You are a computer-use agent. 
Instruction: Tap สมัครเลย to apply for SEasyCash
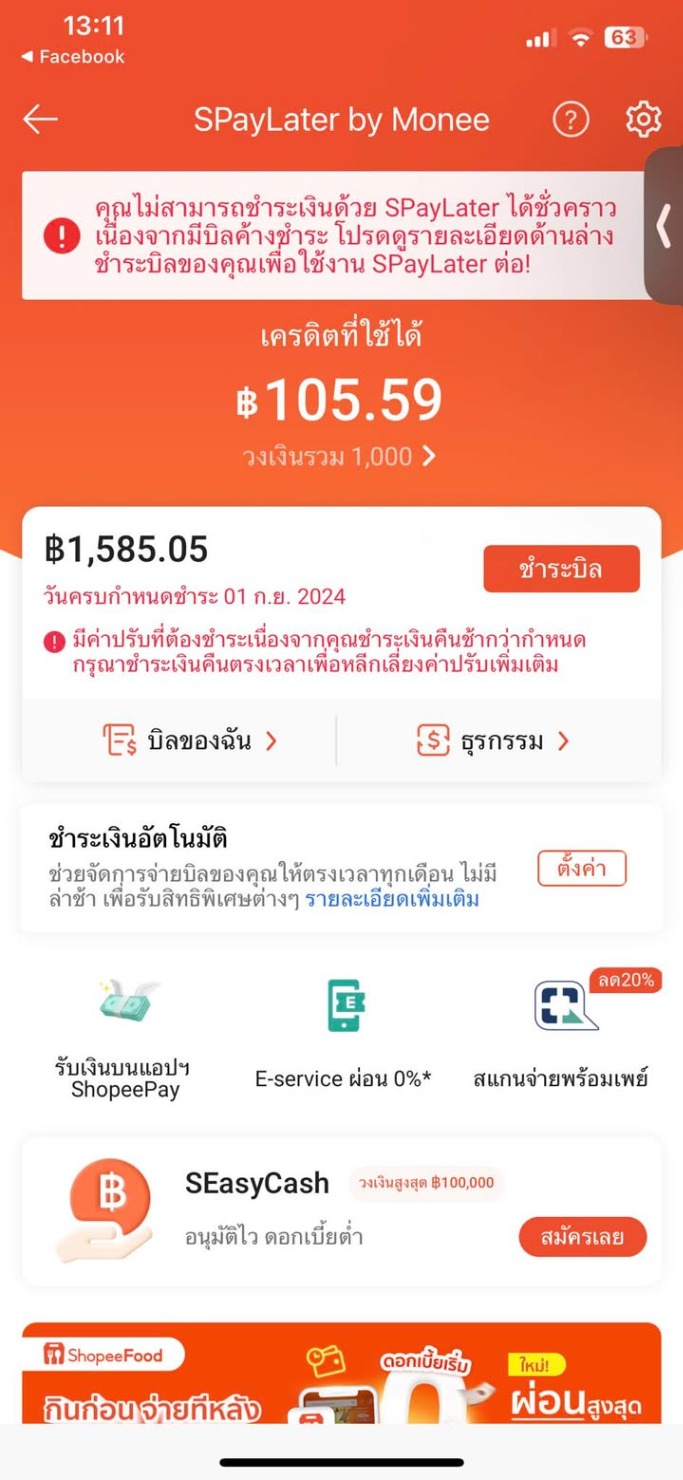[582, 1237]
